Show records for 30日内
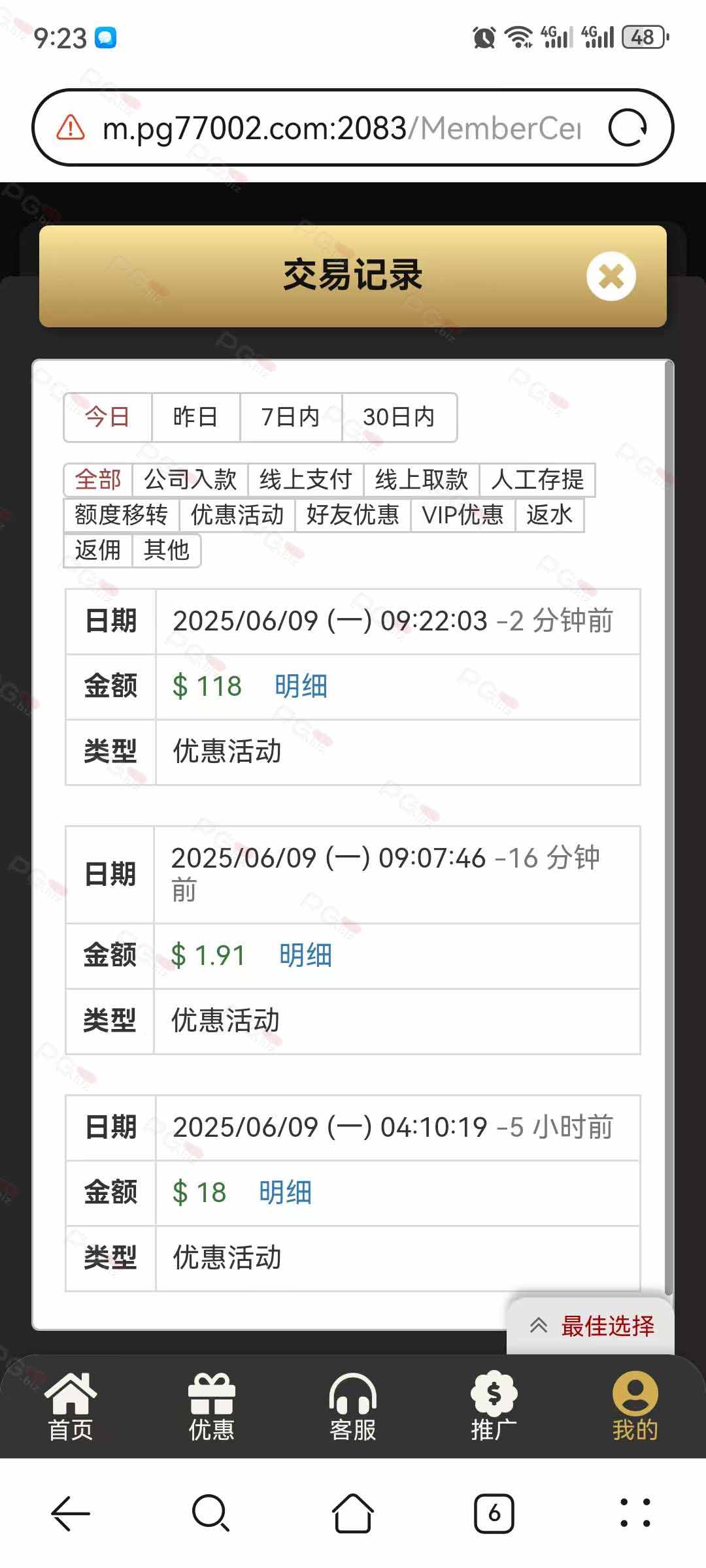This screenshot has width=706, height=1568. click(398, 417)
